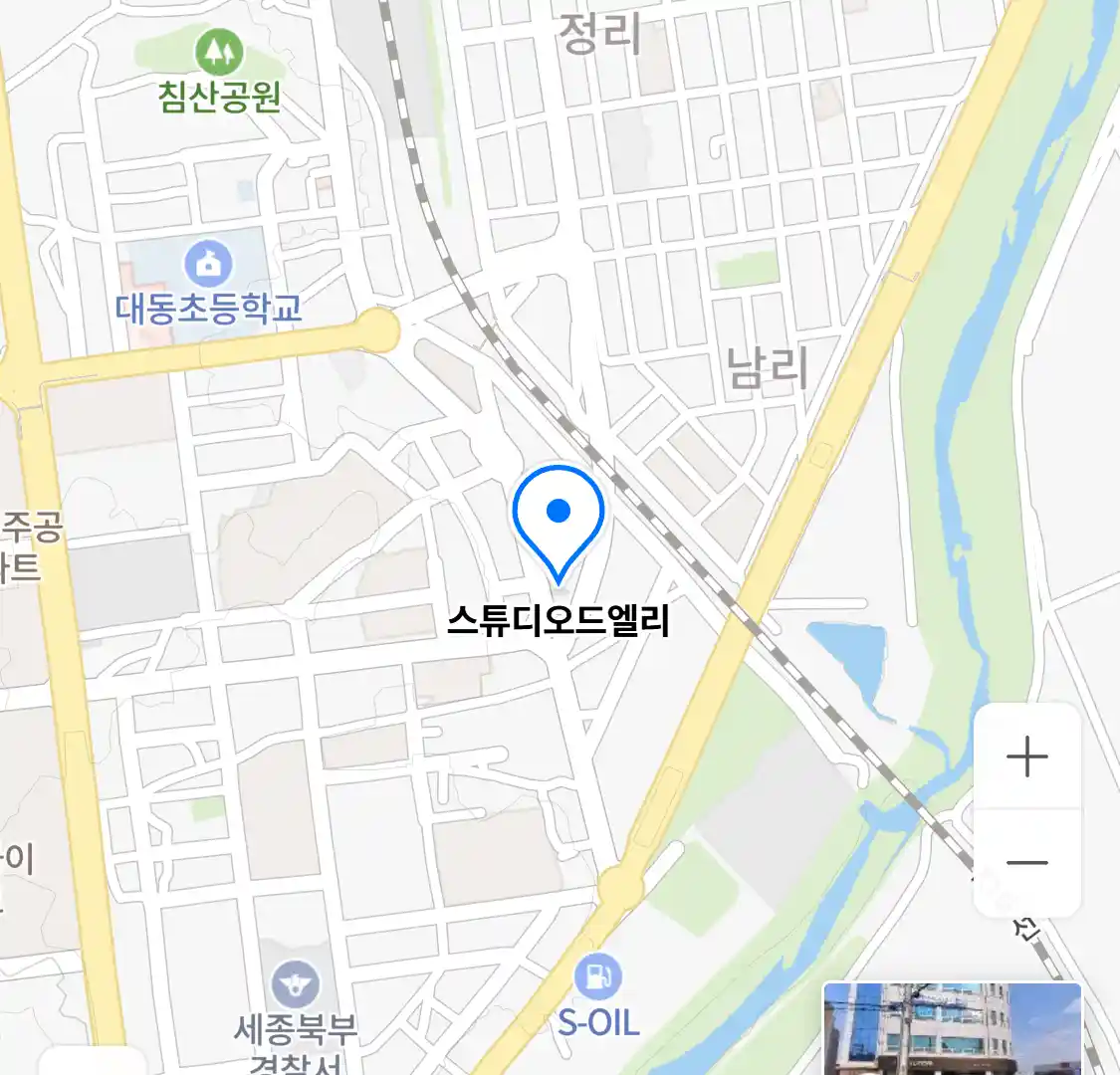1120x1075 pixels.
Task: Select the S-OIL gas station marker
Action: [x=597, y=976]
